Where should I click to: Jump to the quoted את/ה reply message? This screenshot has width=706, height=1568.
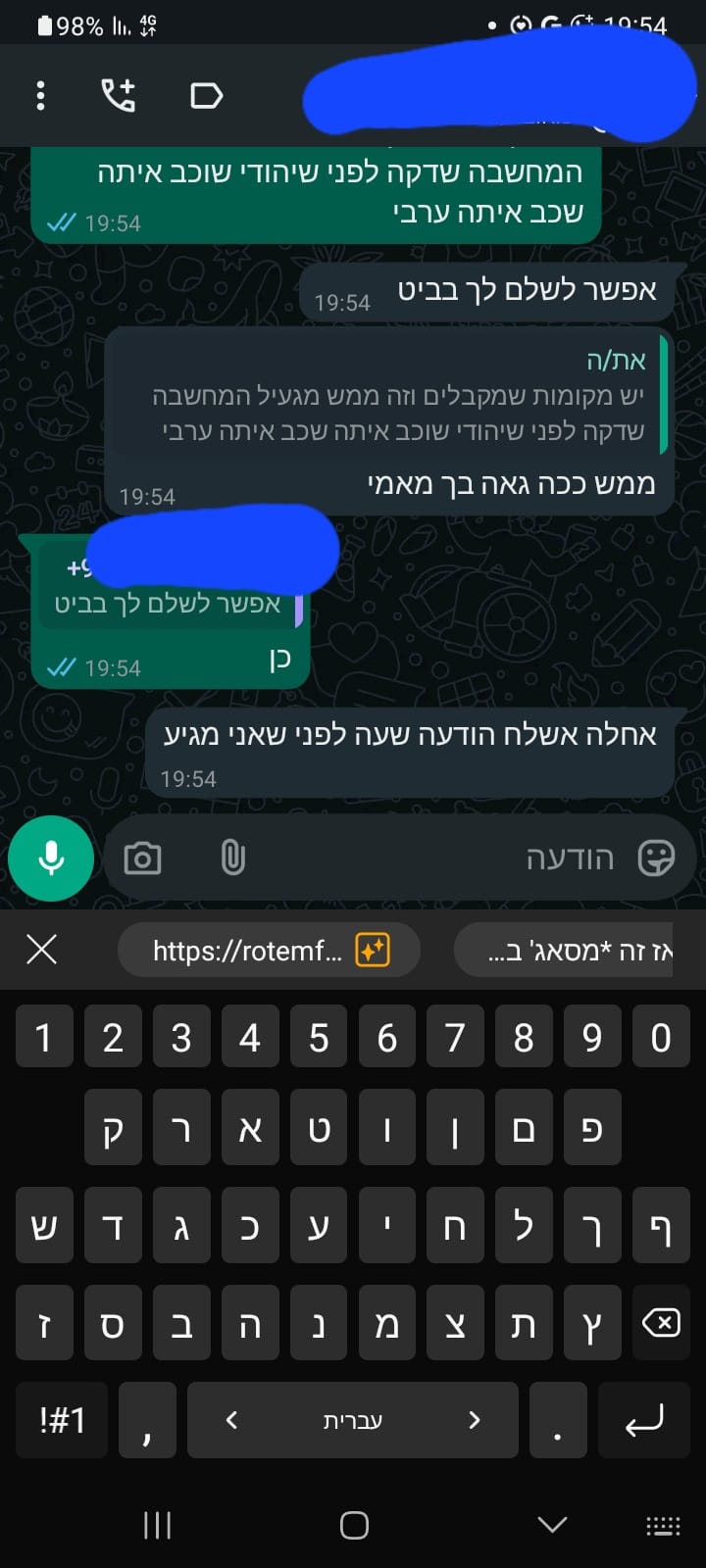click(389, 394)
